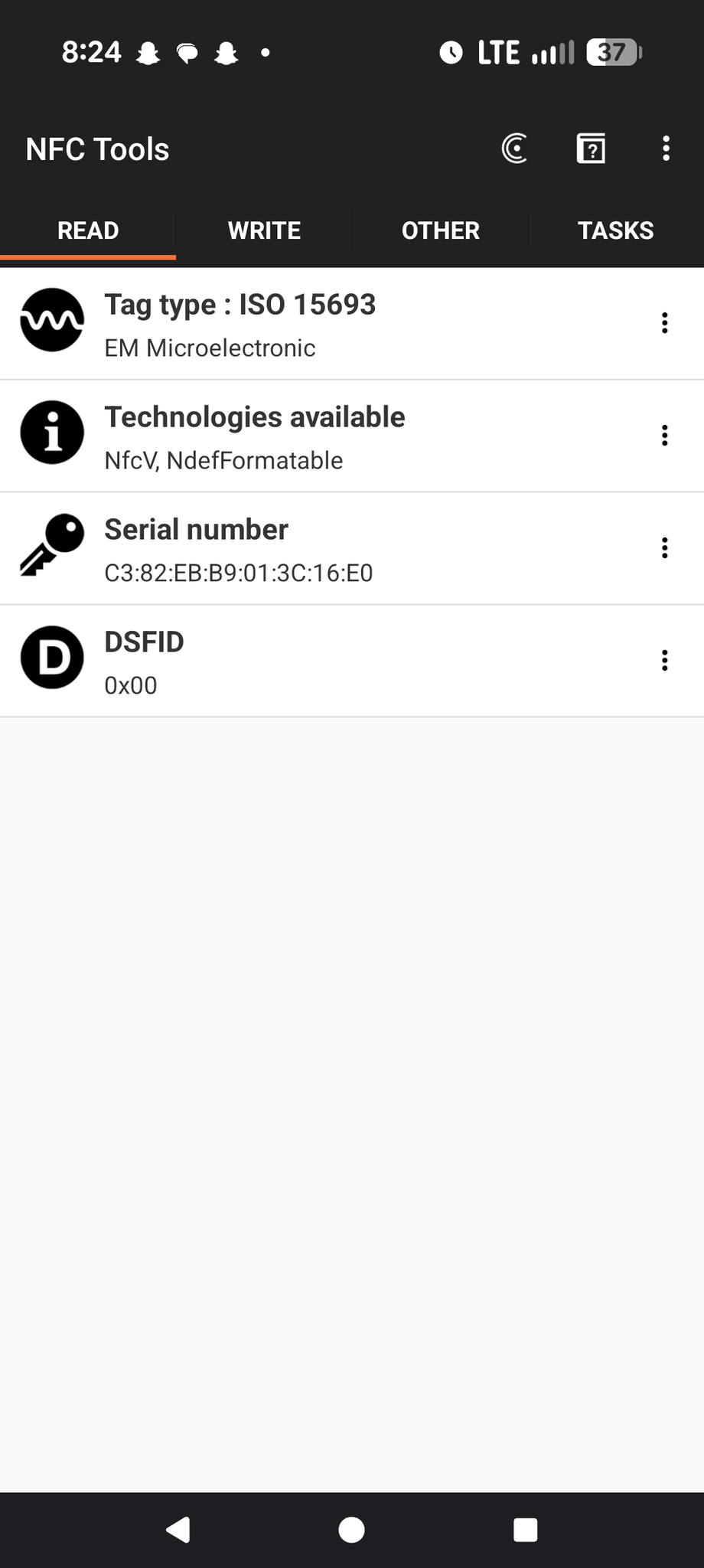
Task: Return to the home screen
Action: tap(351, 1530)
